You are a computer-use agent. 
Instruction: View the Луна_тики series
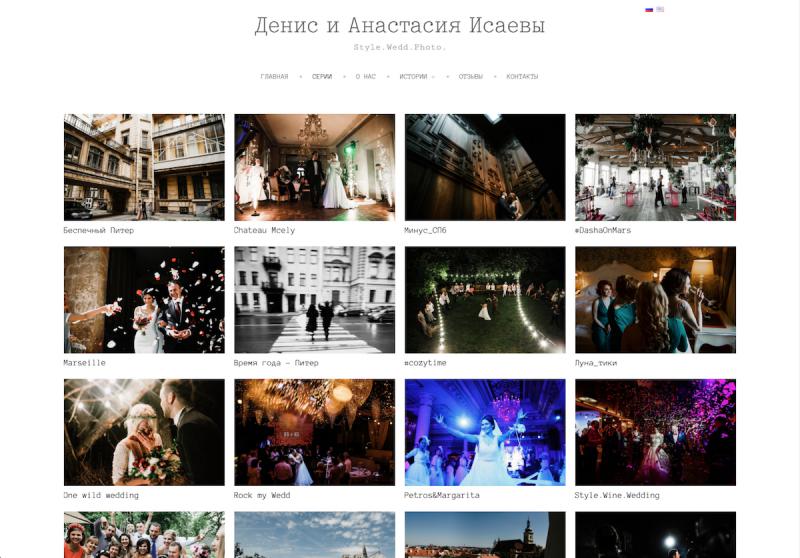point(655,299)
